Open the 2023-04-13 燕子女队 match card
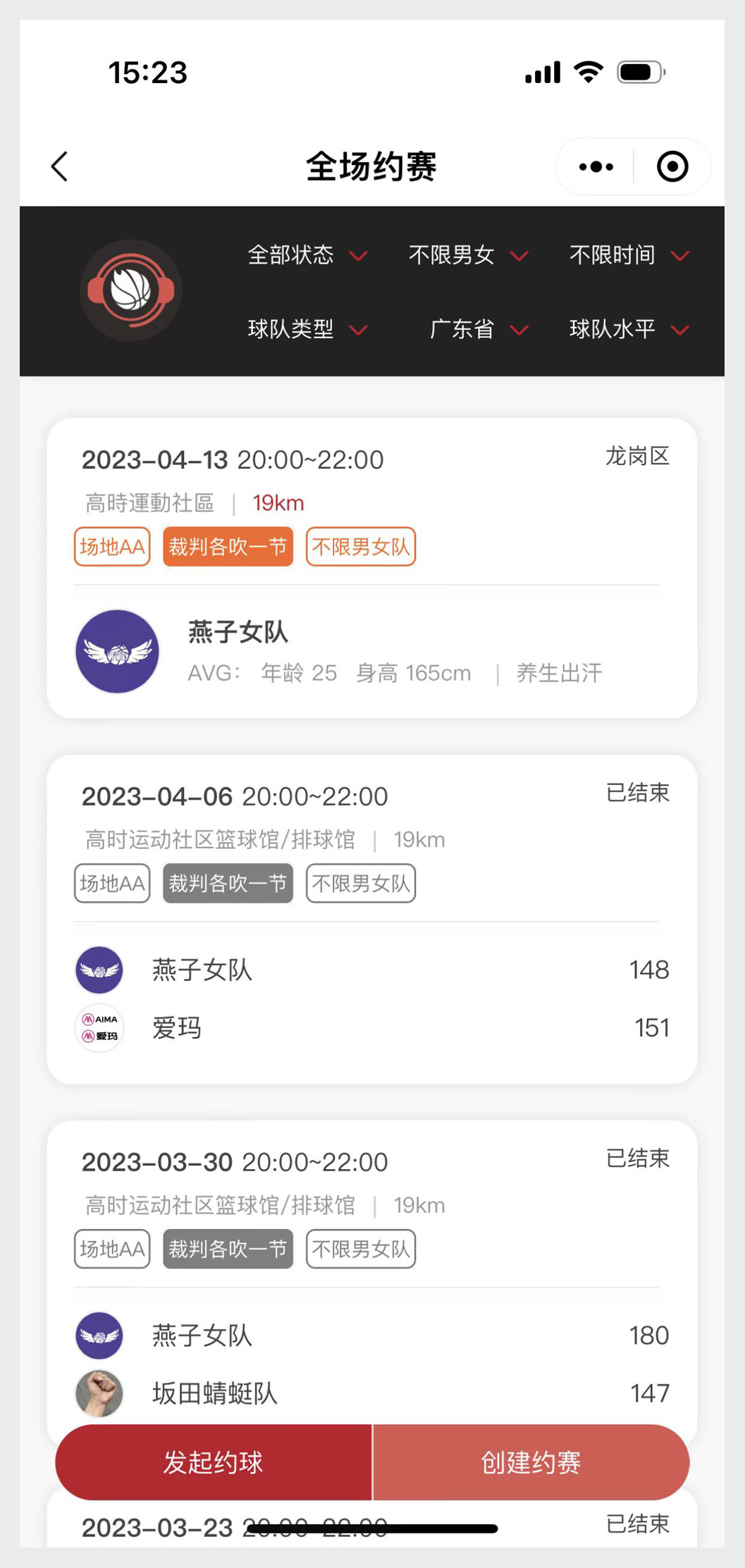Screen dimensions: 745x1568 [372, 568]
